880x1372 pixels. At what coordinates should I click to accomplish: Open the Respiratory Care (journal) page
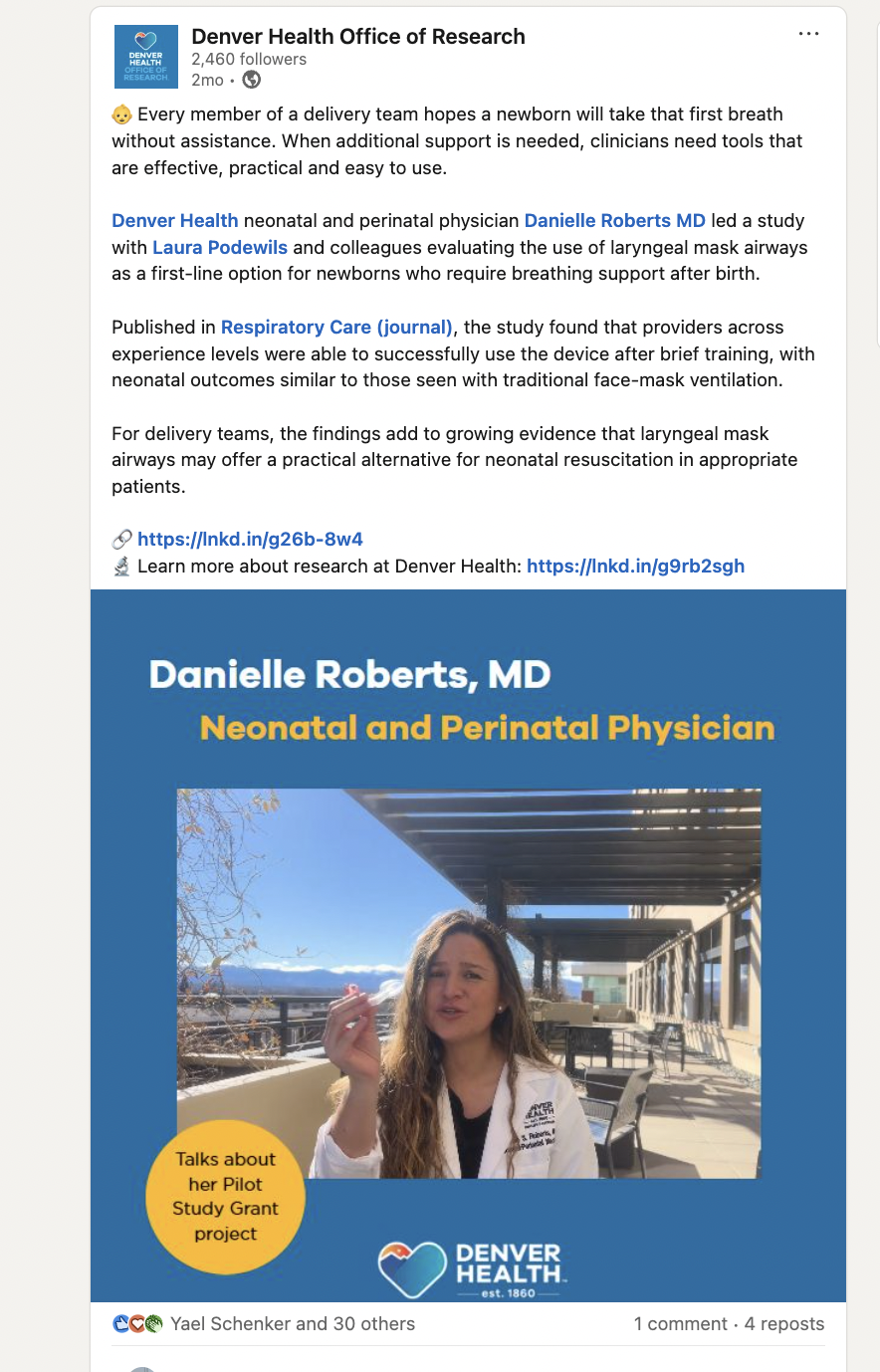(x=336, y=328)
